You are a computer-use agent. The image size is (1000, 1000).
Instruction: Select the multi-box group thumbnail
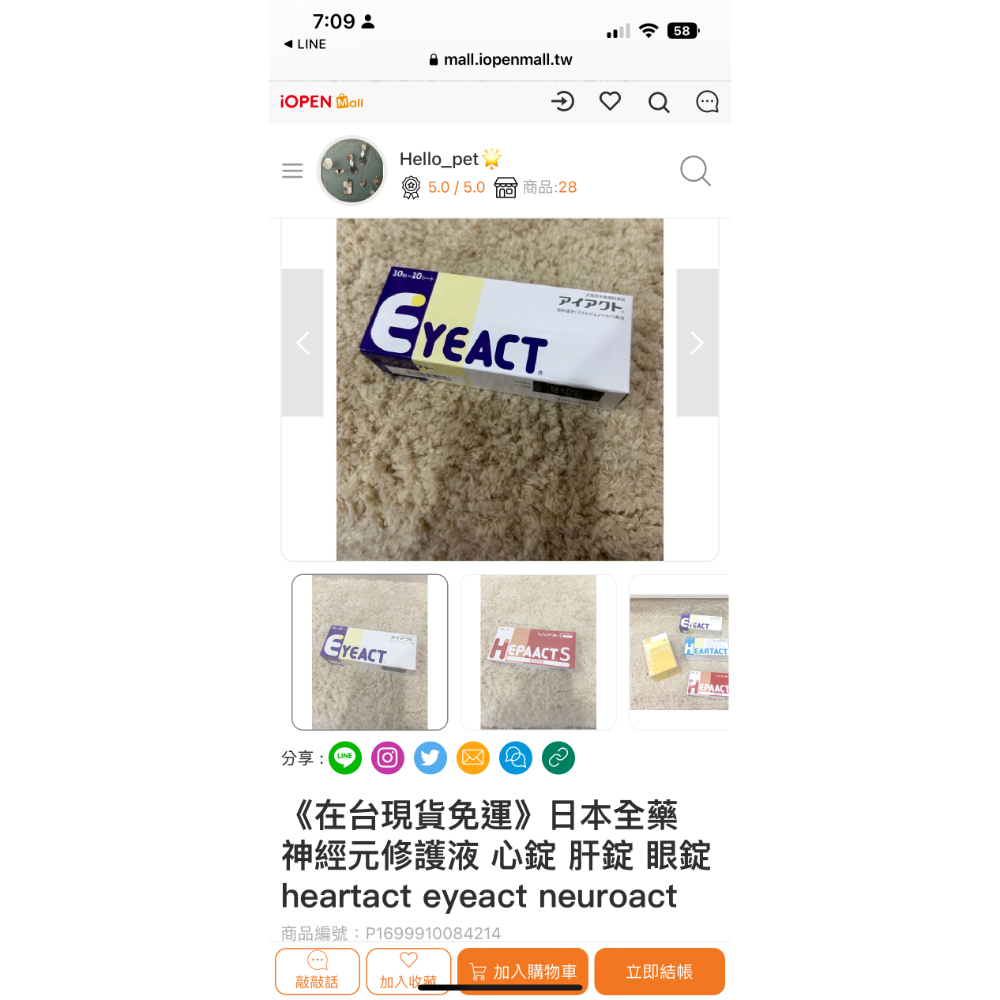[679, 652]
